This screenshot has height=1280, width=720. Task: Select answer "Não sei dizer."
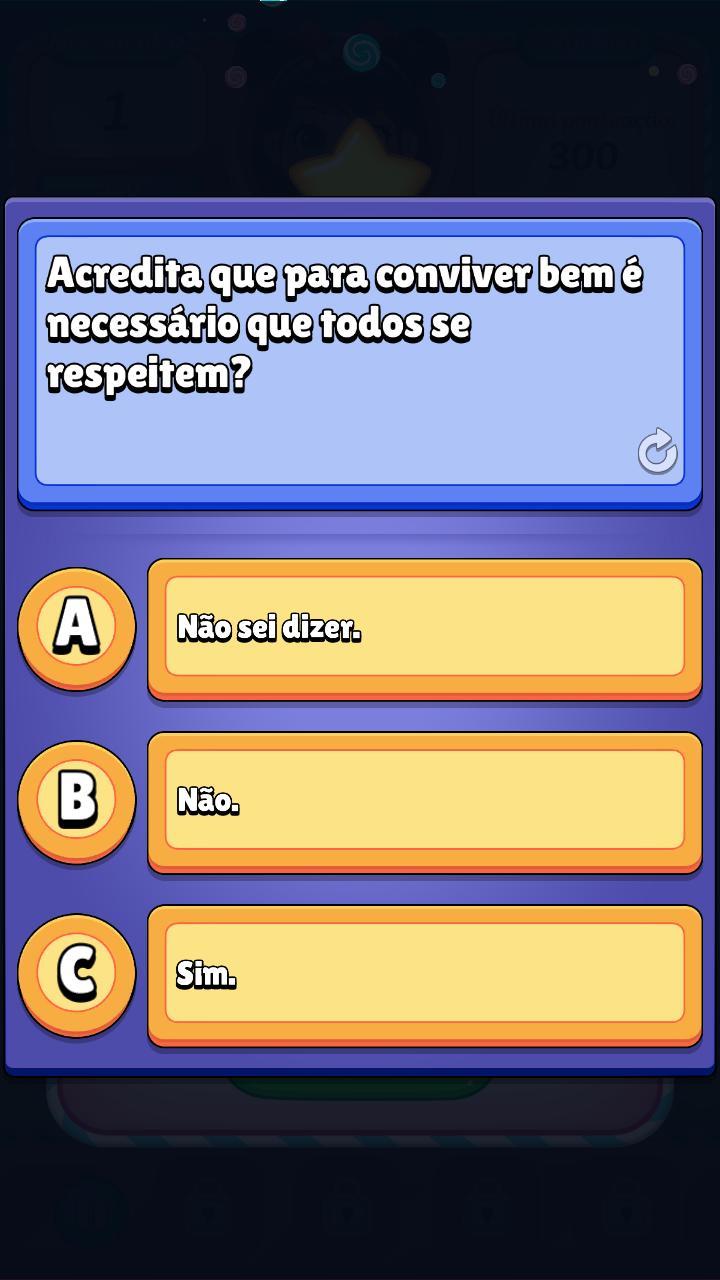pyautogui.click(x=425, y=627)
